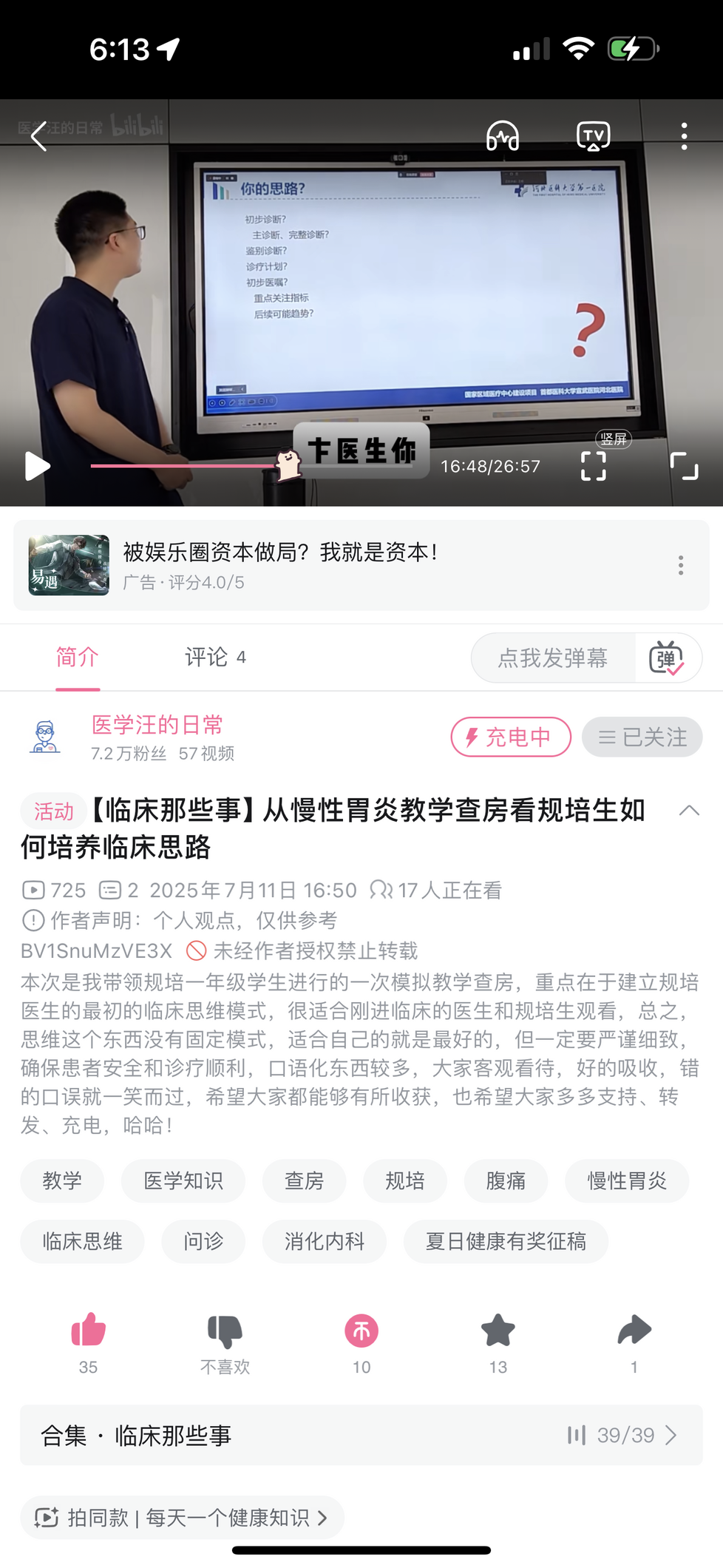The width and height of the screenshot is (723, 1568).
Task: Switch to audio-only listening mode
Action: (x=503, y=137)
